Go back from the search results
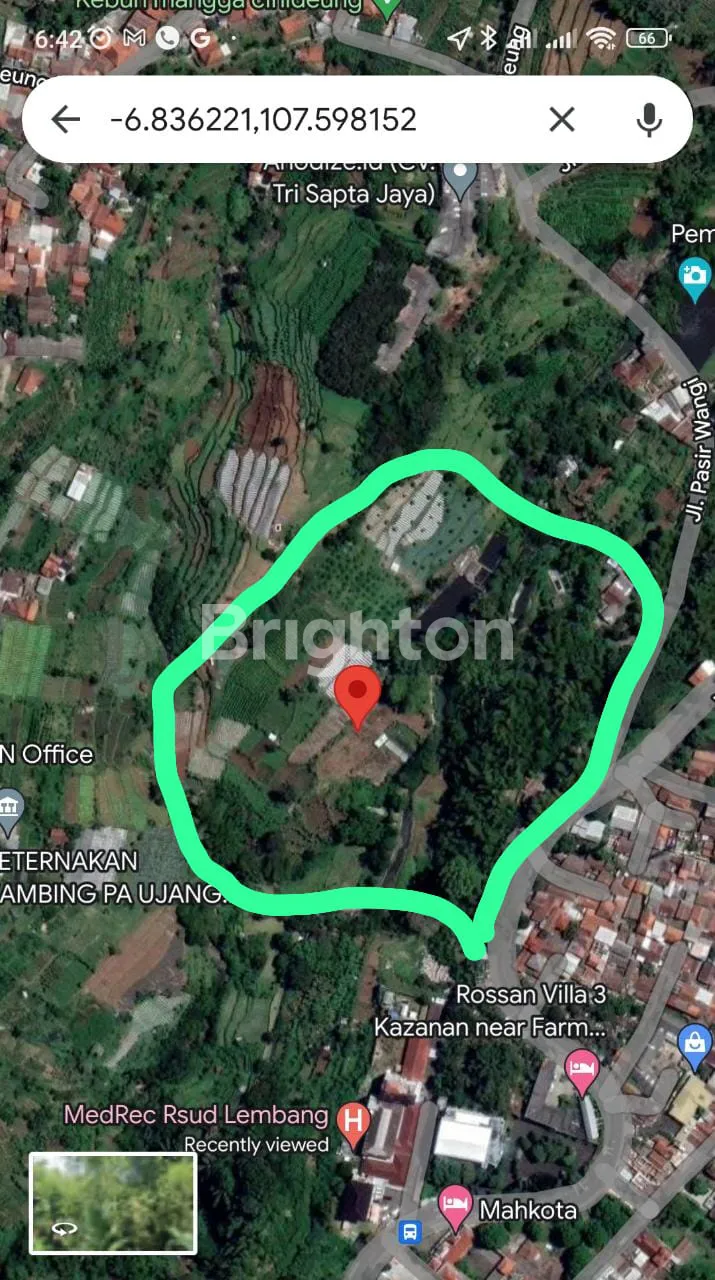 coord(66,120)
